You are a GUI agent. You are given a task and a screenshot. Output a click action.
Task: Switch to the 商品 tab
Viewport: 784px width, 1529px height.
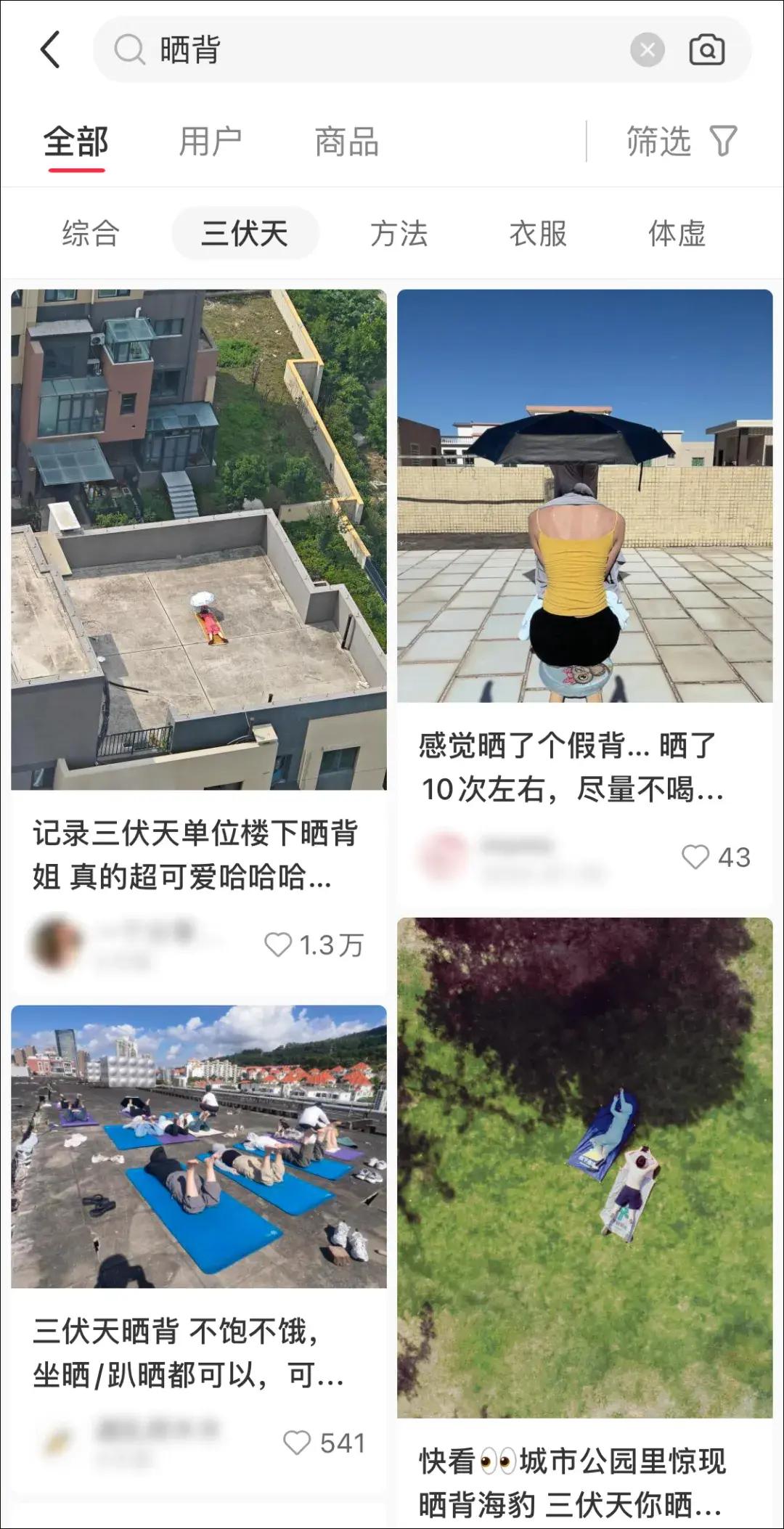(x=346, y=142)
